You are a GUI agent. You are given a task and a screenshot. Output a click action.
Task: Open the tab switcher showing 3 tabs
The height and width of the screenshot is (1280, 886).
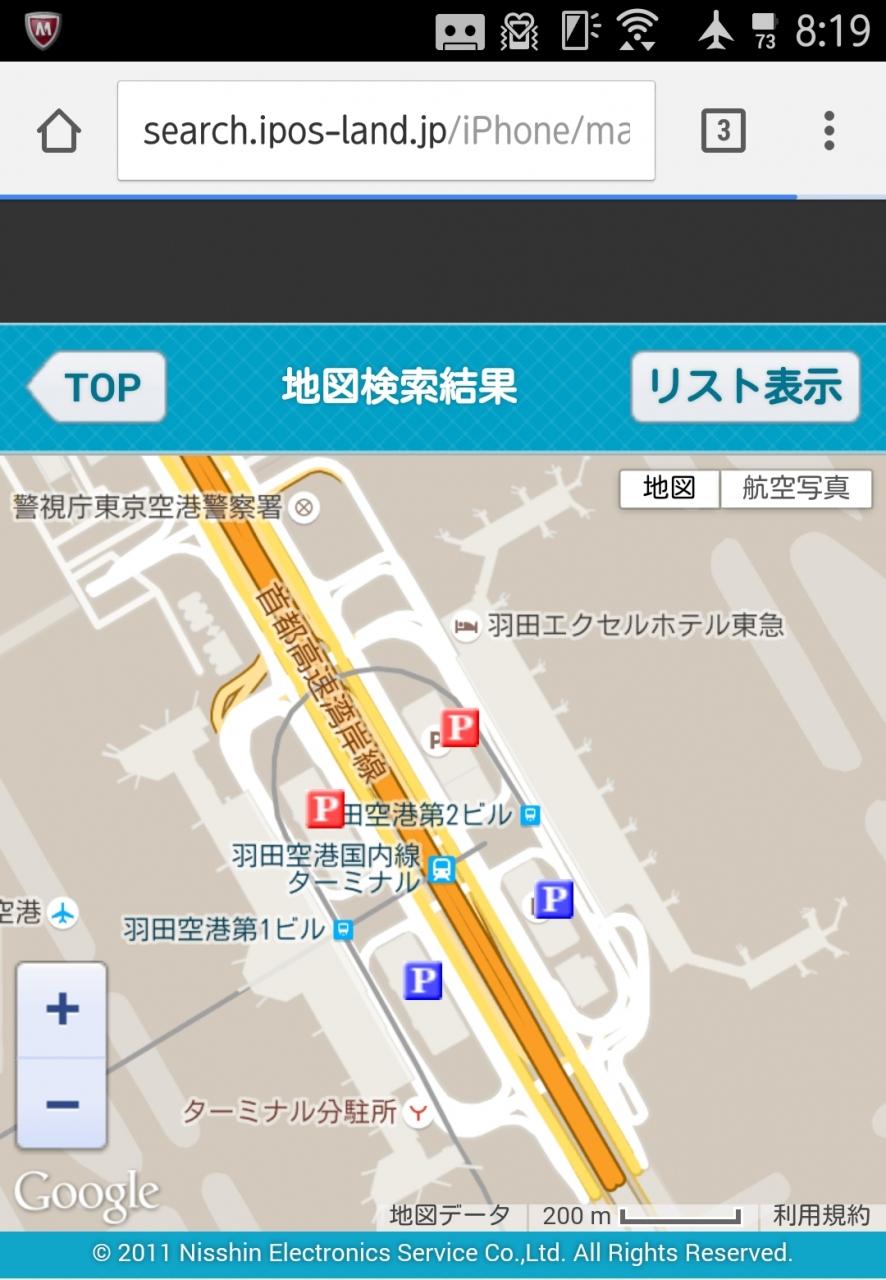coord(723,131)
